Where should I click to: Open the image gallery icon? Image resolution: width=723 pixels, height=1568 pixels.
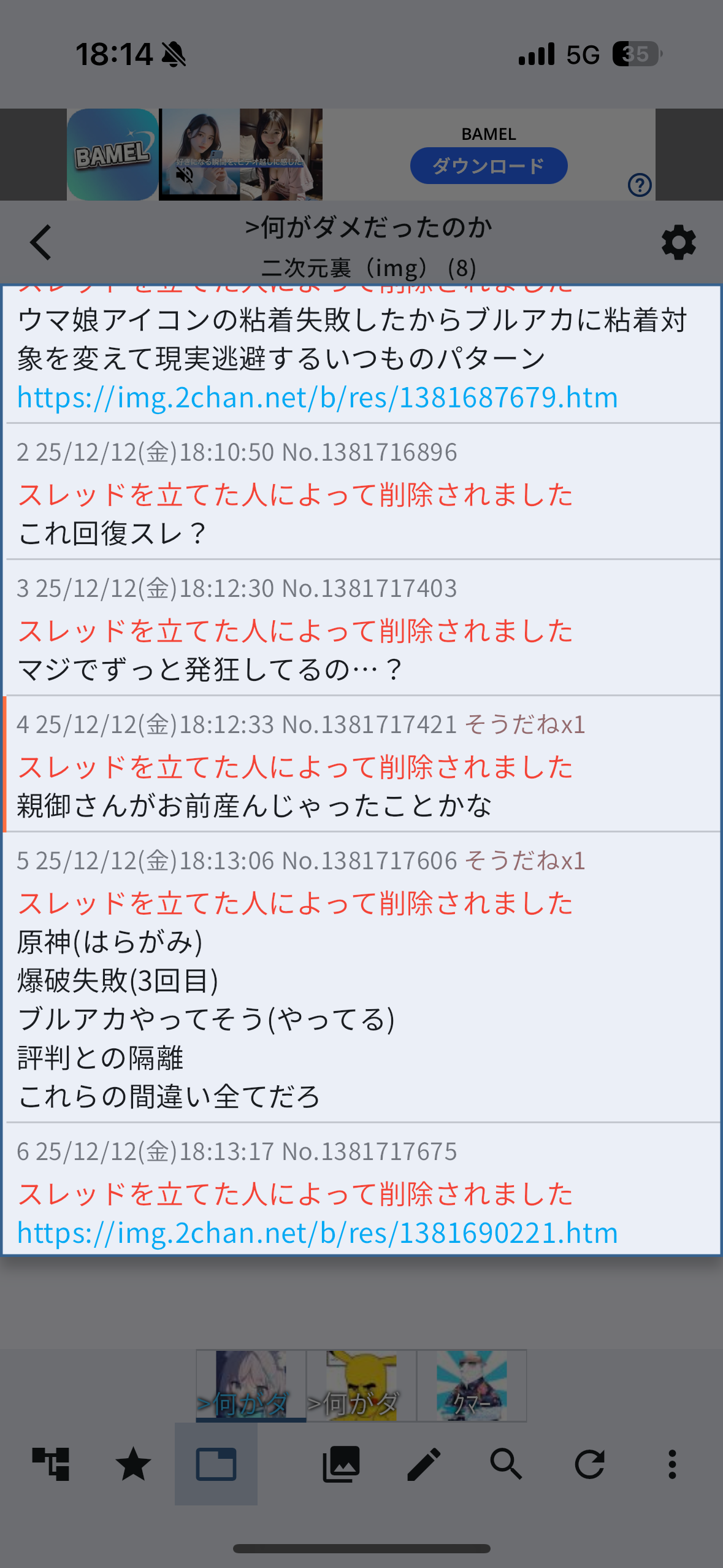pos(341,1464)
